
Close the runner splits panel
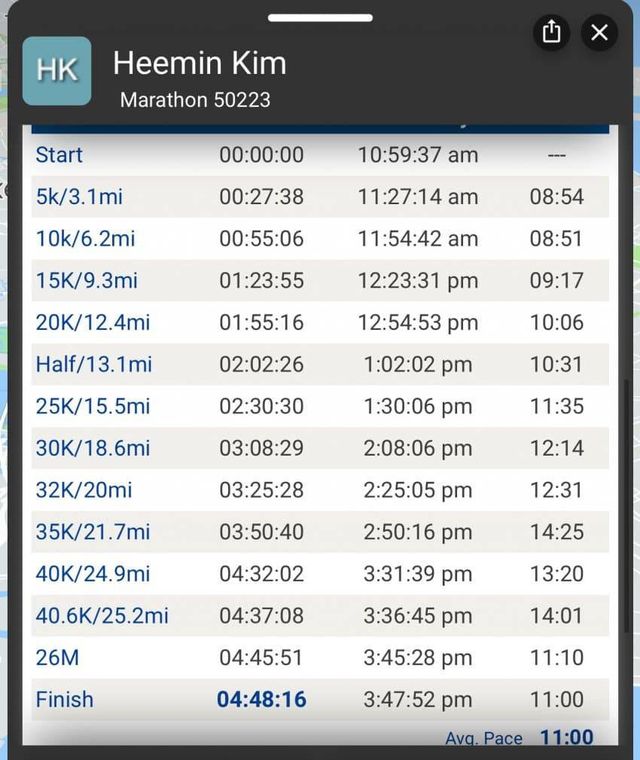[599, 32]
